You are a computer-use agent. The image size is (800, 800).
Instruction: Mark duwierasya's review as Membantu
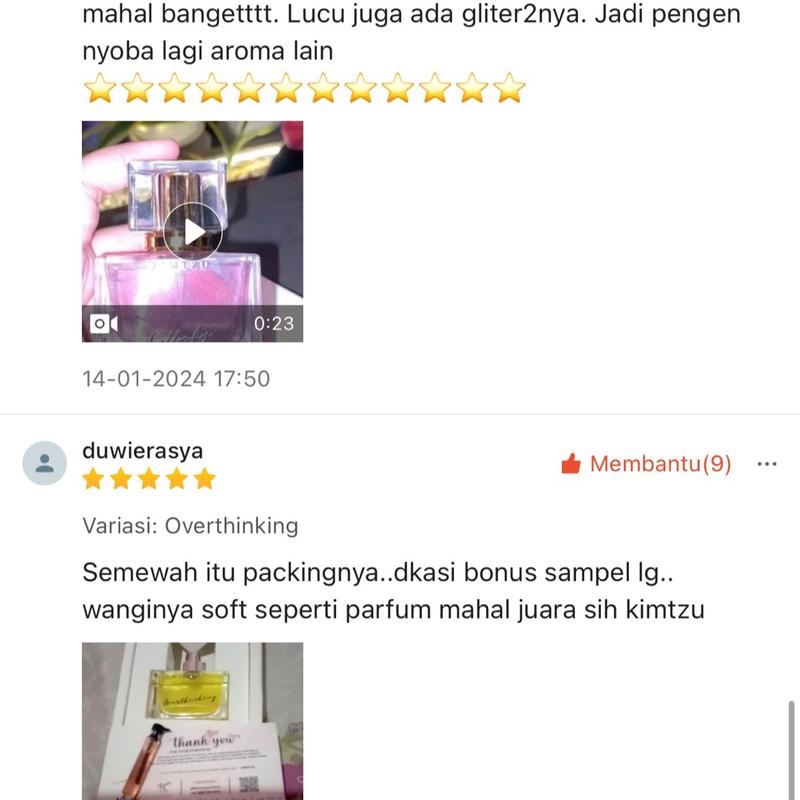646,464
